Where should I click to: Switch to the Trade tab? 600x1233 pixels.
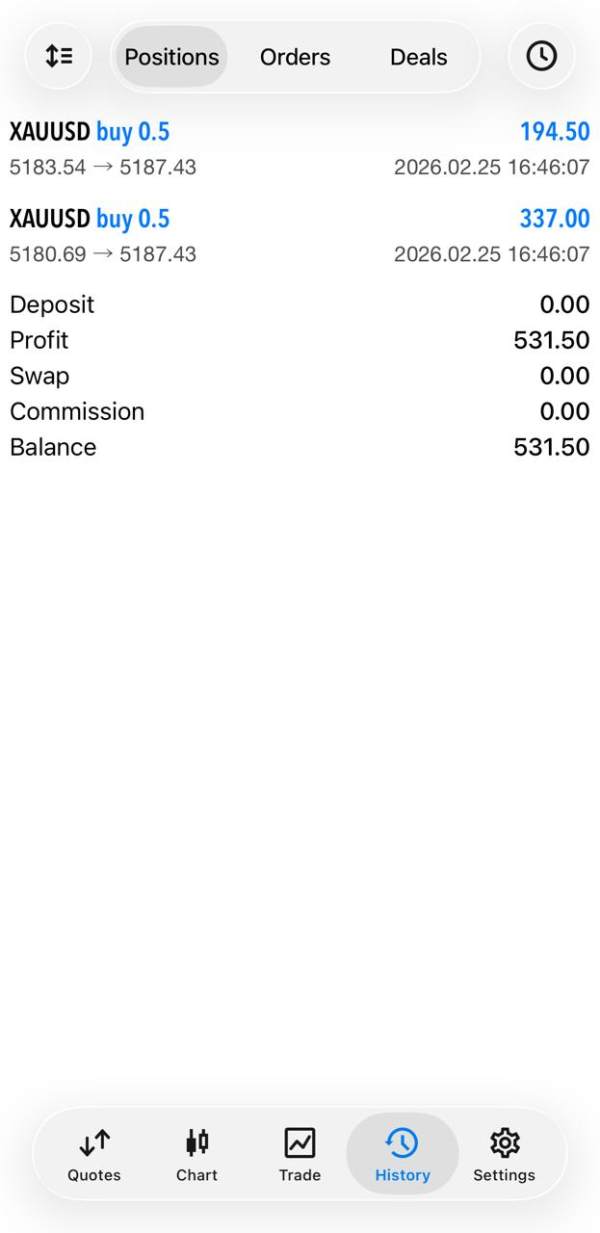(x=300, y=1154)
